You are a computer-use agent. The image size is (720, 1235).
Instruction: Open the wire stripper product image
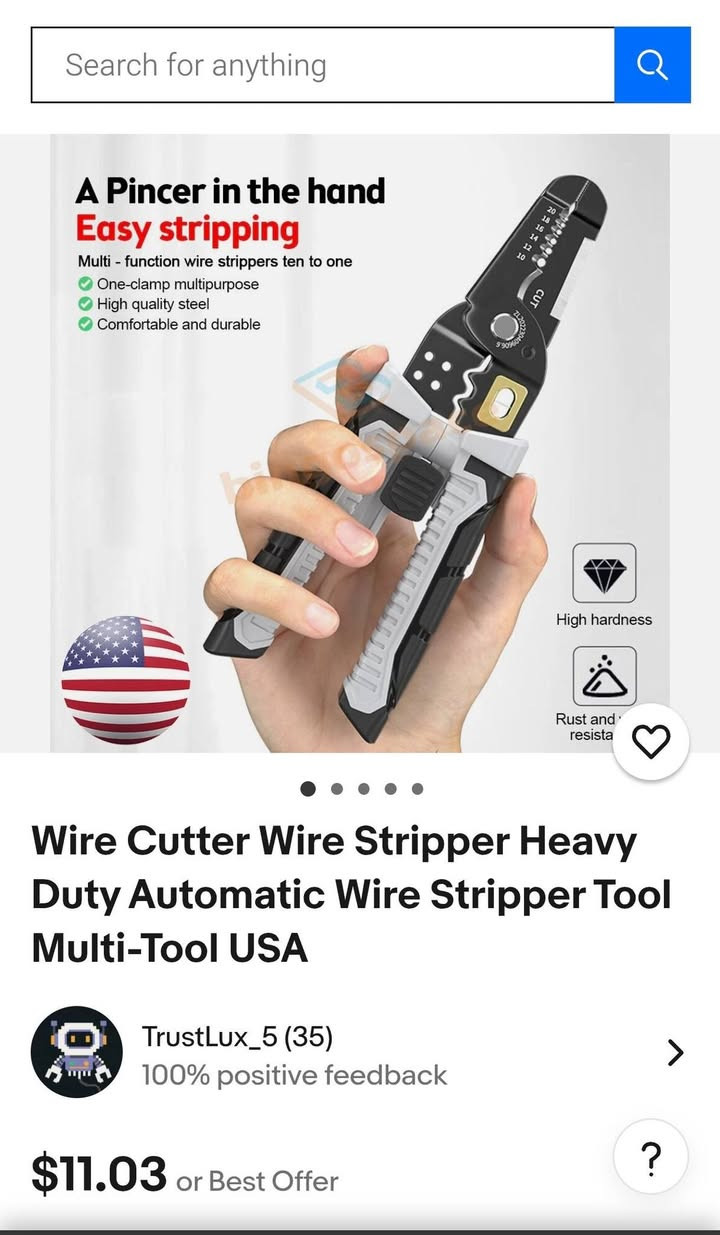pos(360,443)
